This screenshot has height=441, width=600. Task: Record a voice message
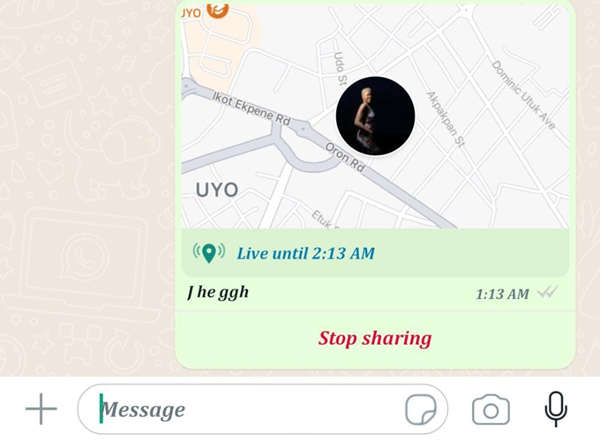tap(556, 408)
